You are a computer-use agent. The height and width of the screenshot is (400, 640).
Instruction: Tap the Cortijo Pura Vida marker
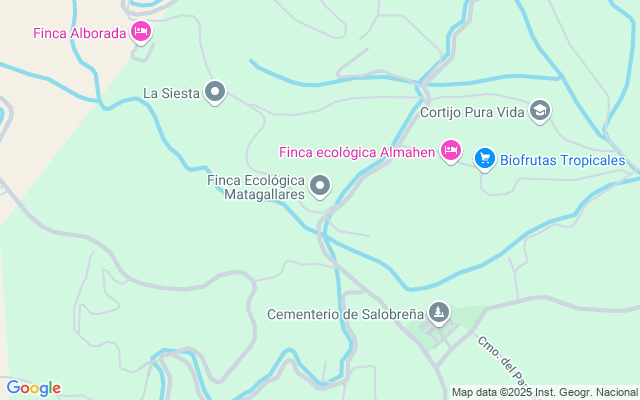tap(540, 111)
